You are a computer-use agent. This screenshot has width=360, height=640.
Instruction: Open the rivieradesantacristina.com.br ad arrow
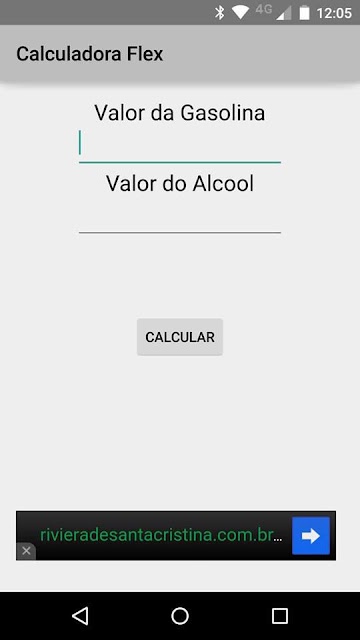coord(311,536)
